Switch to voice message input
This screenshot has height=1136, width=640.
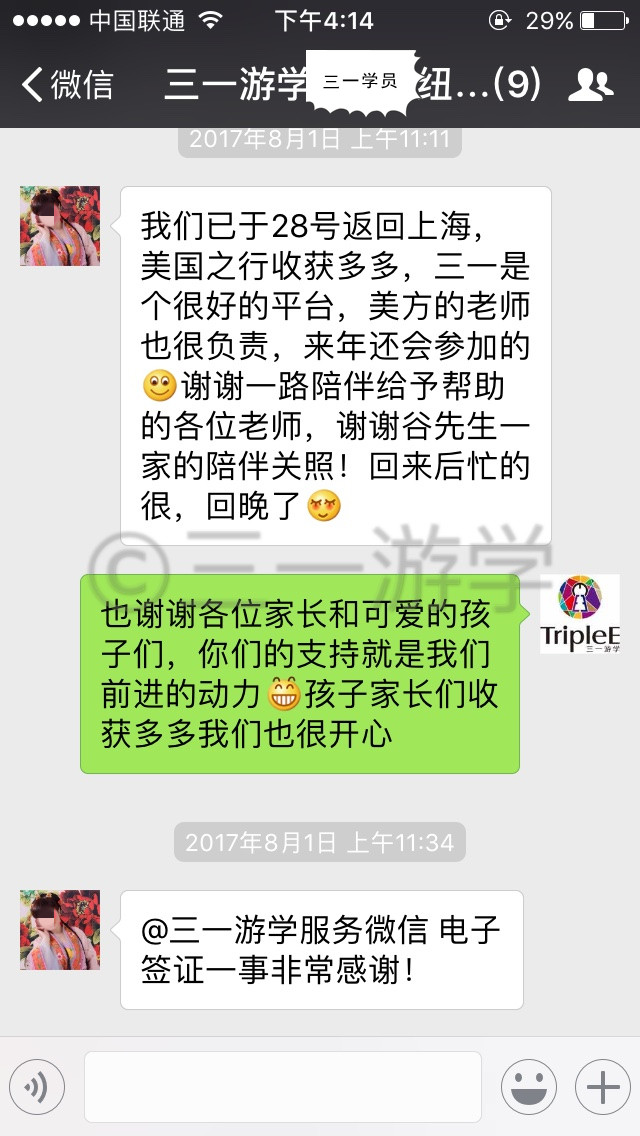[x=37, y=1087]
